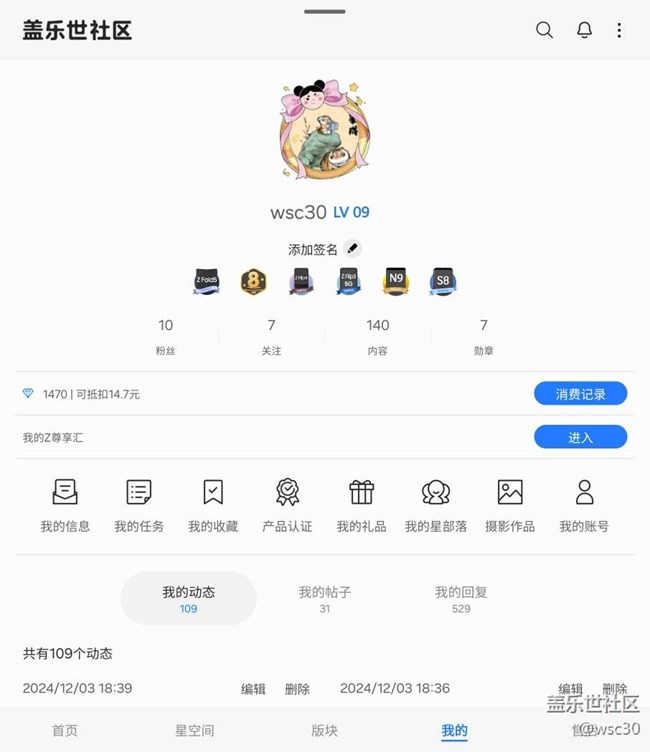Open 我的信息
Viewport: 650px width, 752px height.
point(65,505)
